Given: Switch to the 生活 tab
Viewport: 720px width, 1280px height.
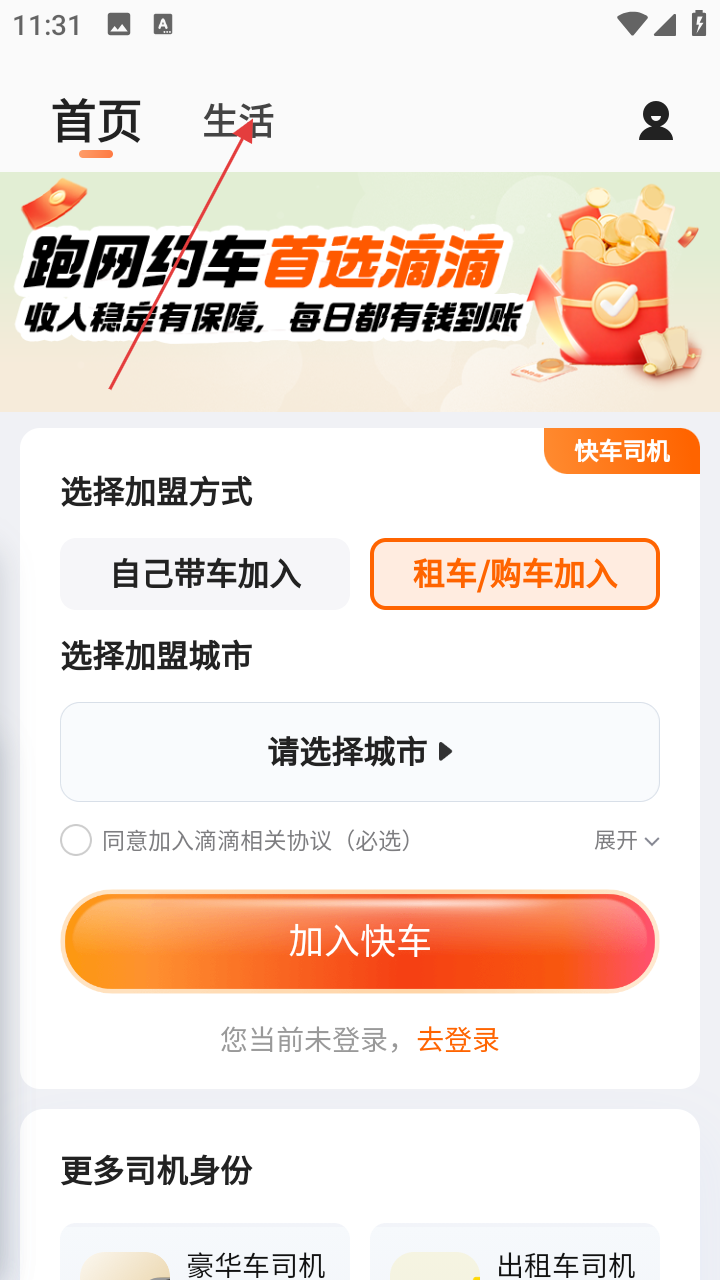Looking at the screenshot, I should (x=238, y=121).
